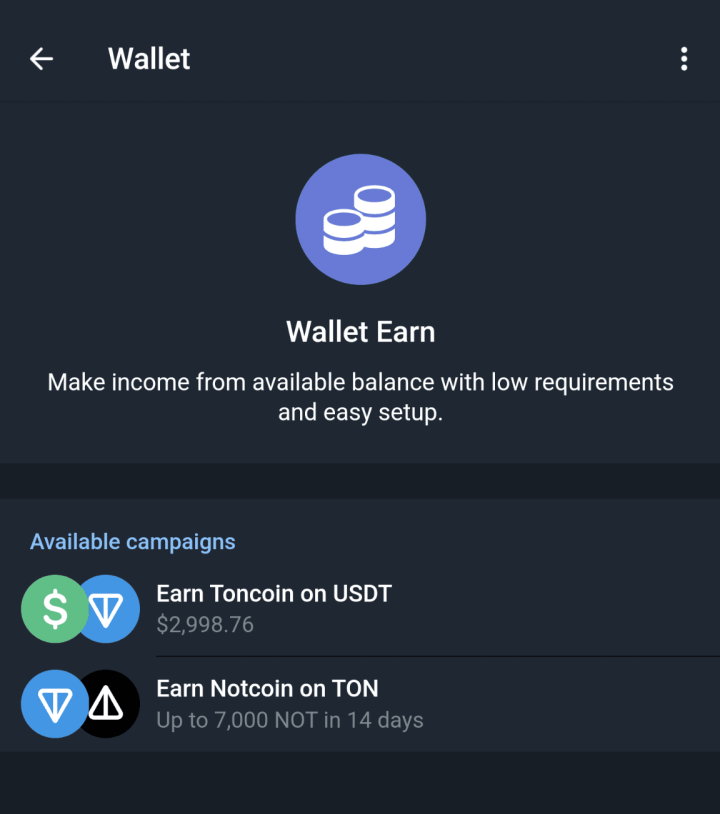
Task: Go back from the Wallet screen
Action: 41,59
